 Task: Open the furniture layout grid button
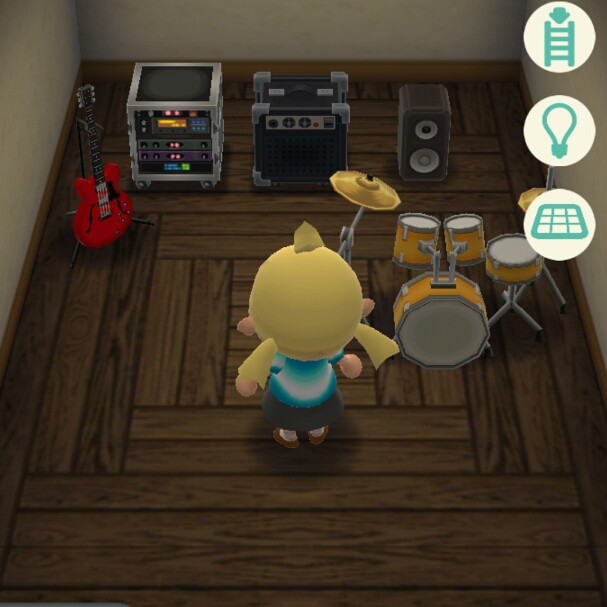pyautogui.click(x=559, y=222)
